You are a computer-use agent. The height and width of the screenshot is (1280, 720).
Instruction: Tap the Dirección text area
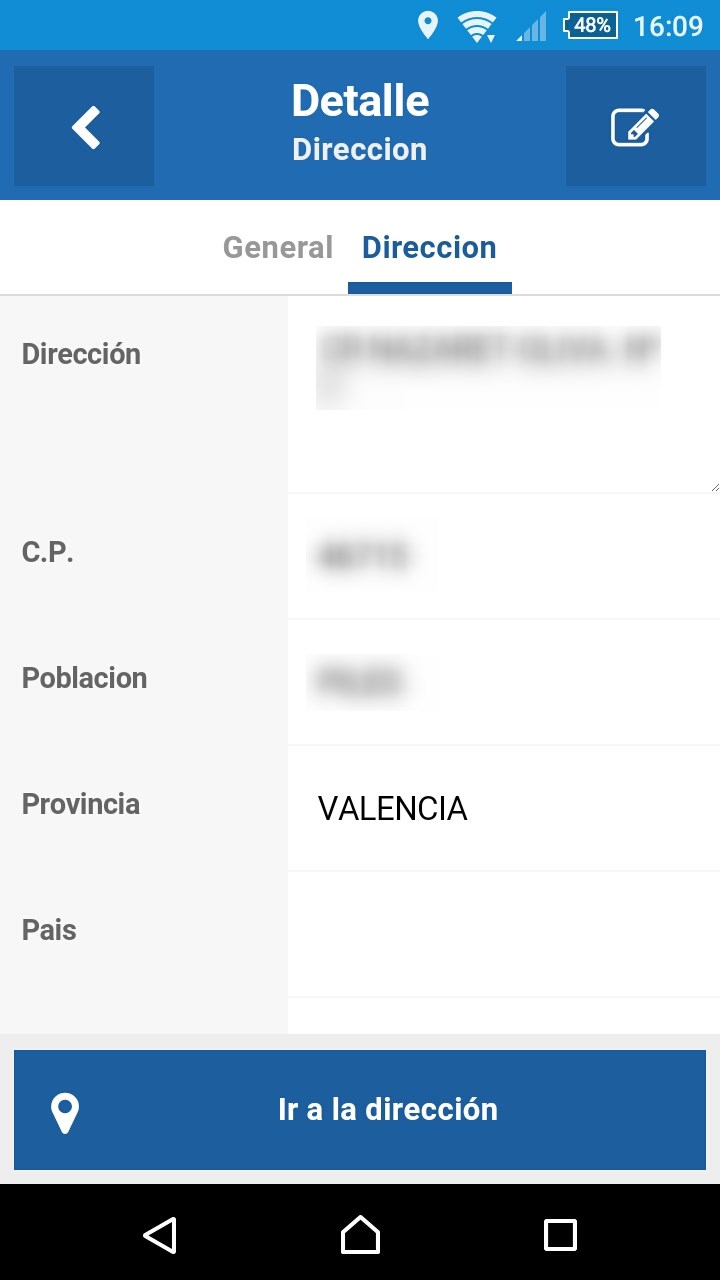(504, 394)
